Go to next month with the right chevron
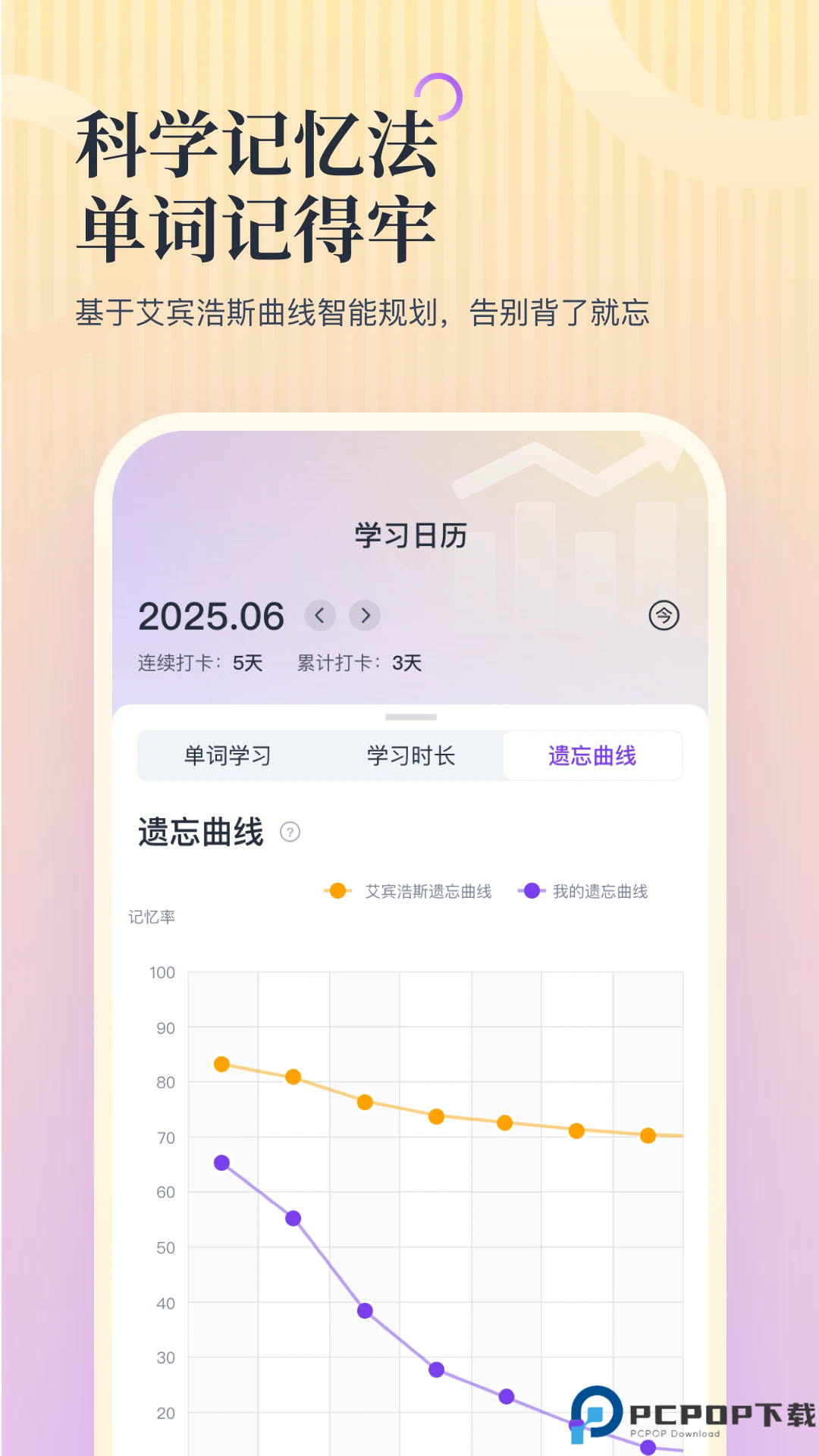This screenshot has height=1456, width=819. click(365, 616)
